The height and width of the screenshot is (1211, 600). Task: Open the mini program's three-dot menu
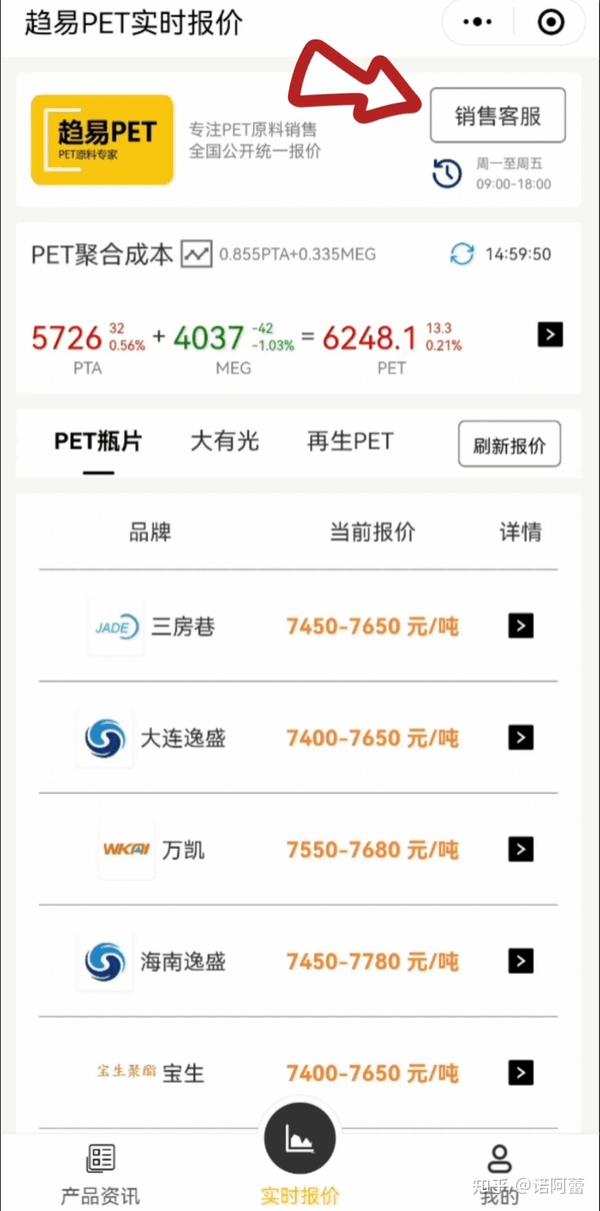click(x=480, y=22)
